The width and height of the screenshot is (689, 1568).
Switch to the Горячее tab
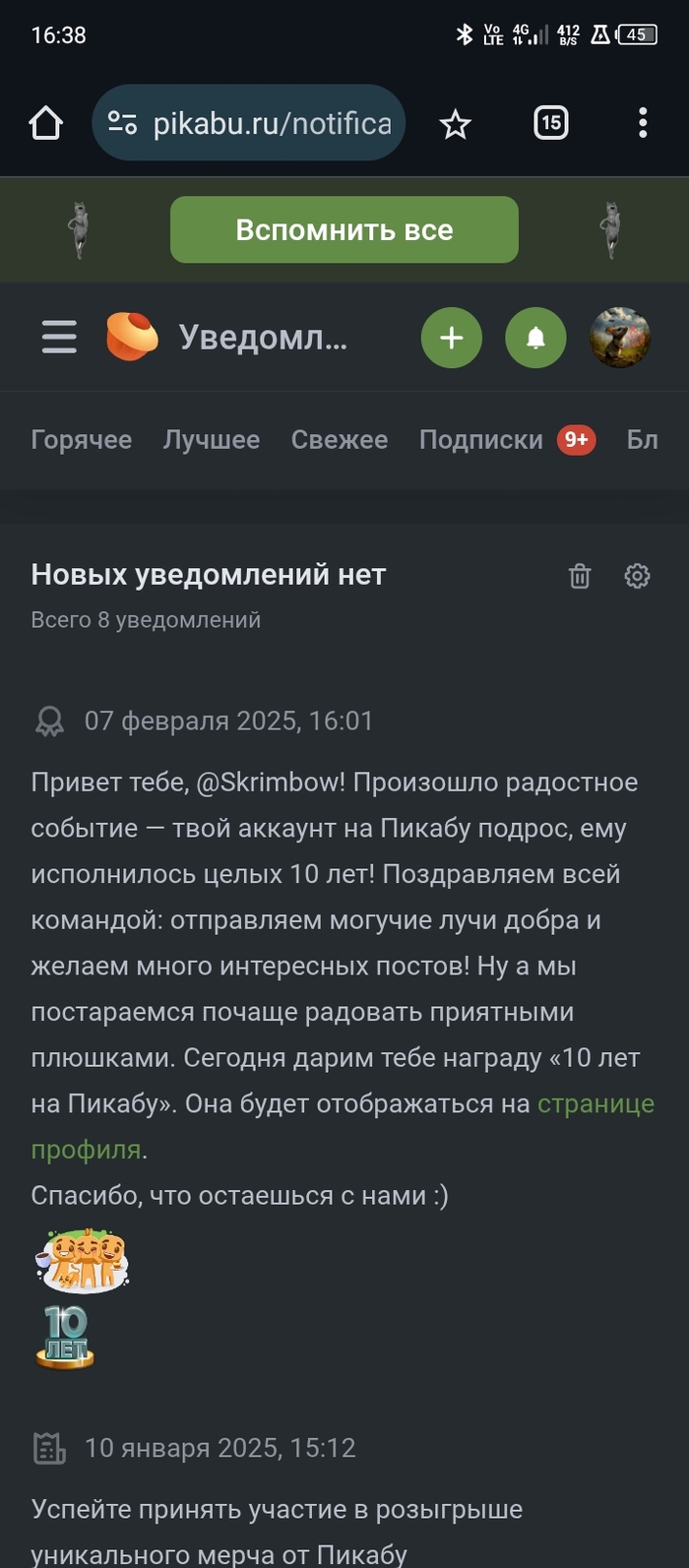pos(81,440)
